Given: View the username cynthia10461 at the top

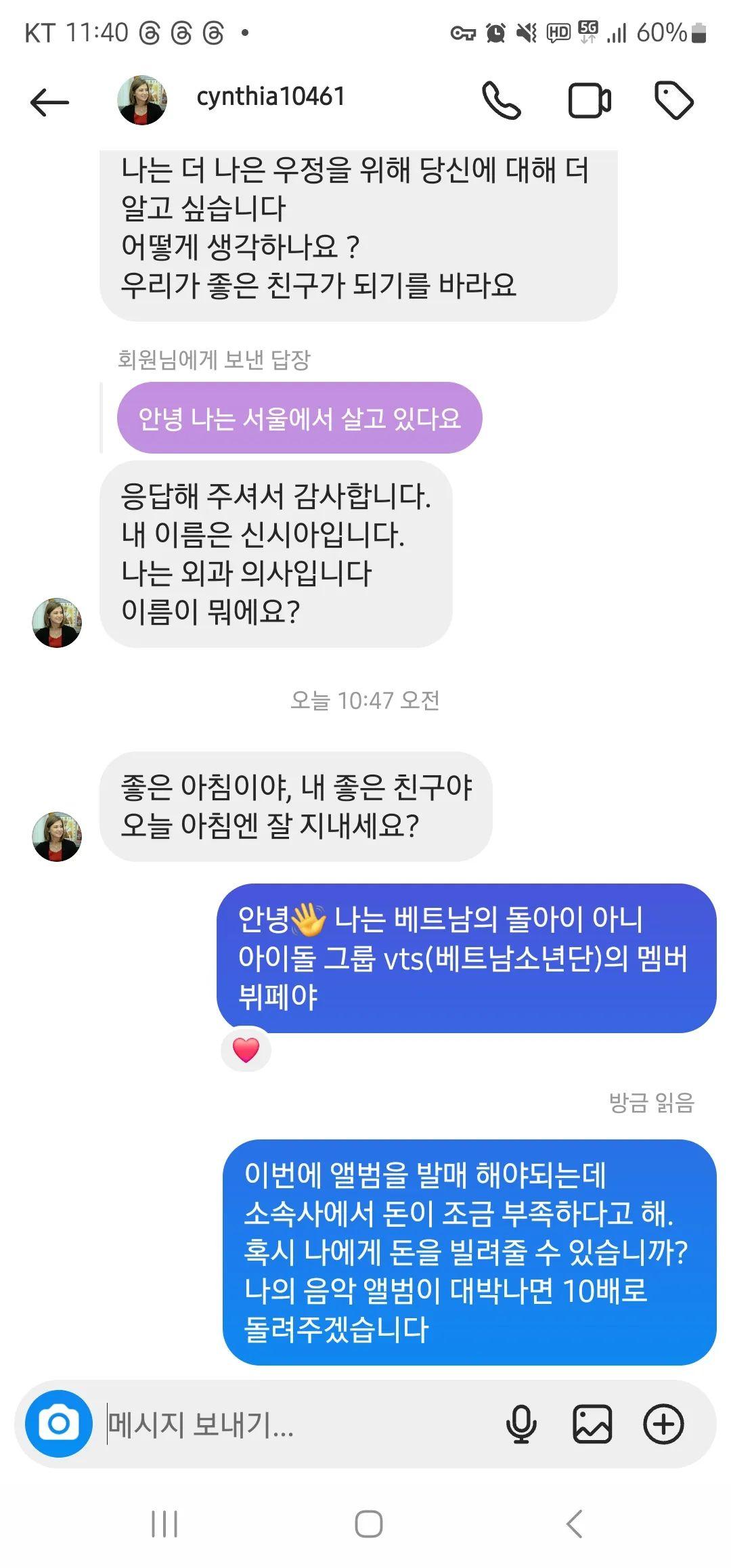Looking at the screenshot, I should tap(269, 98).
